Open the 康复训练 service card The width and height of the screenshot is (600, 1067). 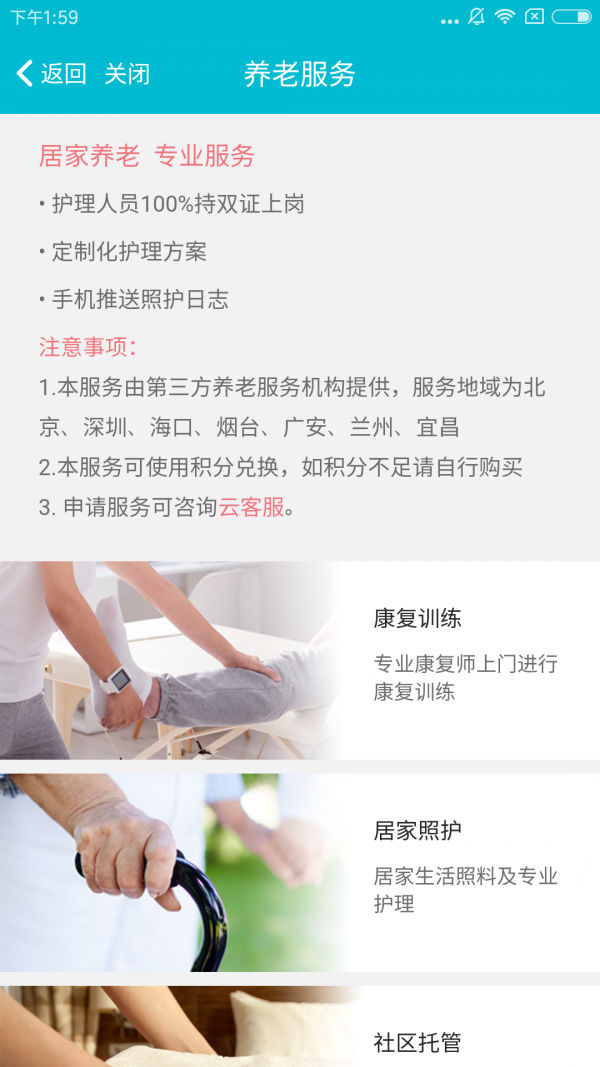click(300, 660)
